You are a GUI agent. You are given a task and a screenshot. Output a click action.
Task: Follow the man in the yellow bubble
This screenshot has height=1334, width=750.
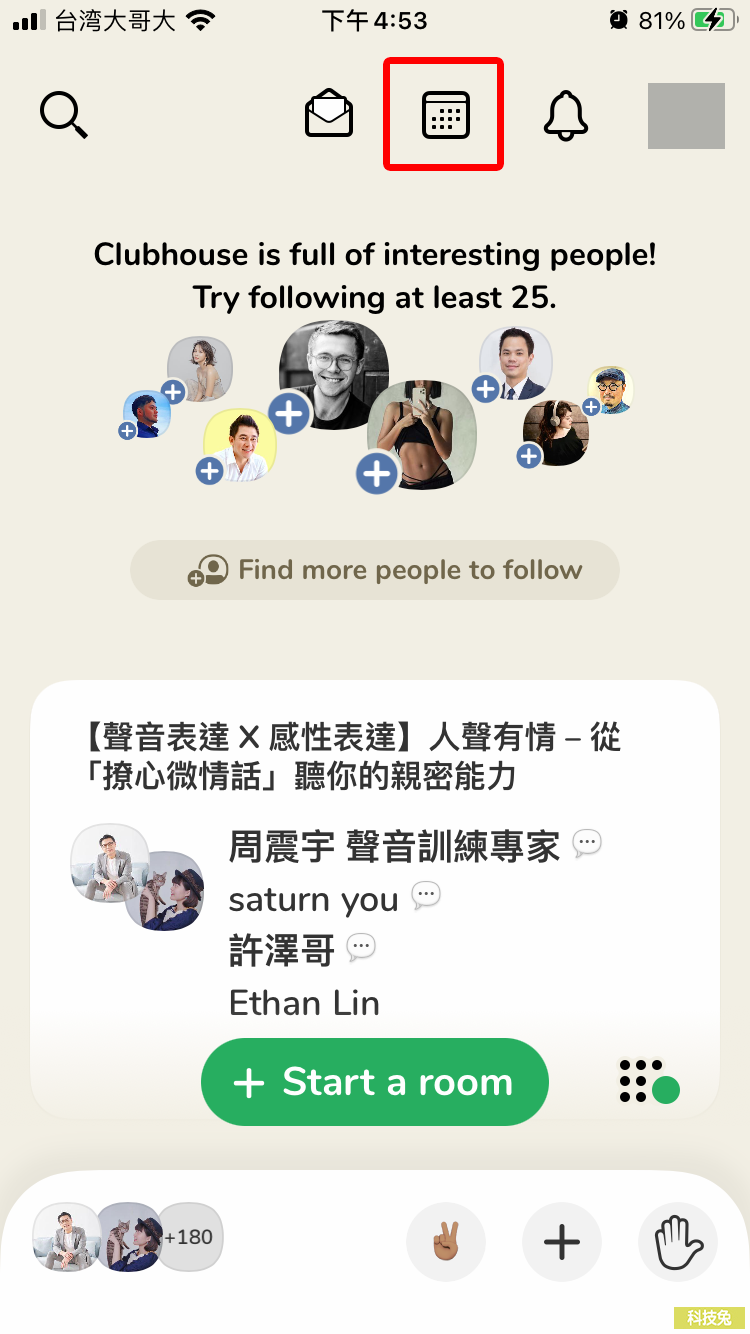point(209,471)
